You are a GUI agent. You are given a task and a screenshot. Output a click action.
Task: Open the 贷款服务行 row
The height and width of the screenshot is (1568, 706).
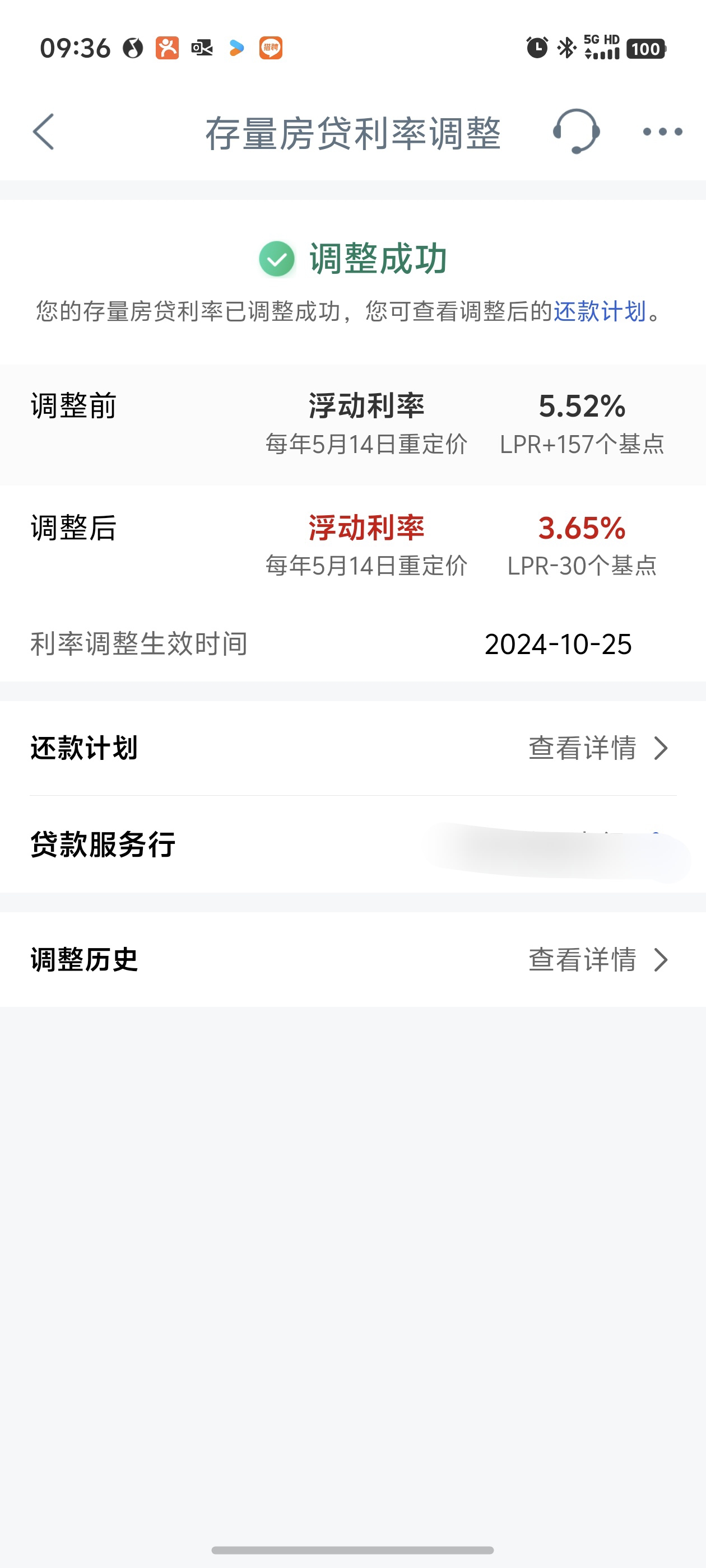pos(352,844)
